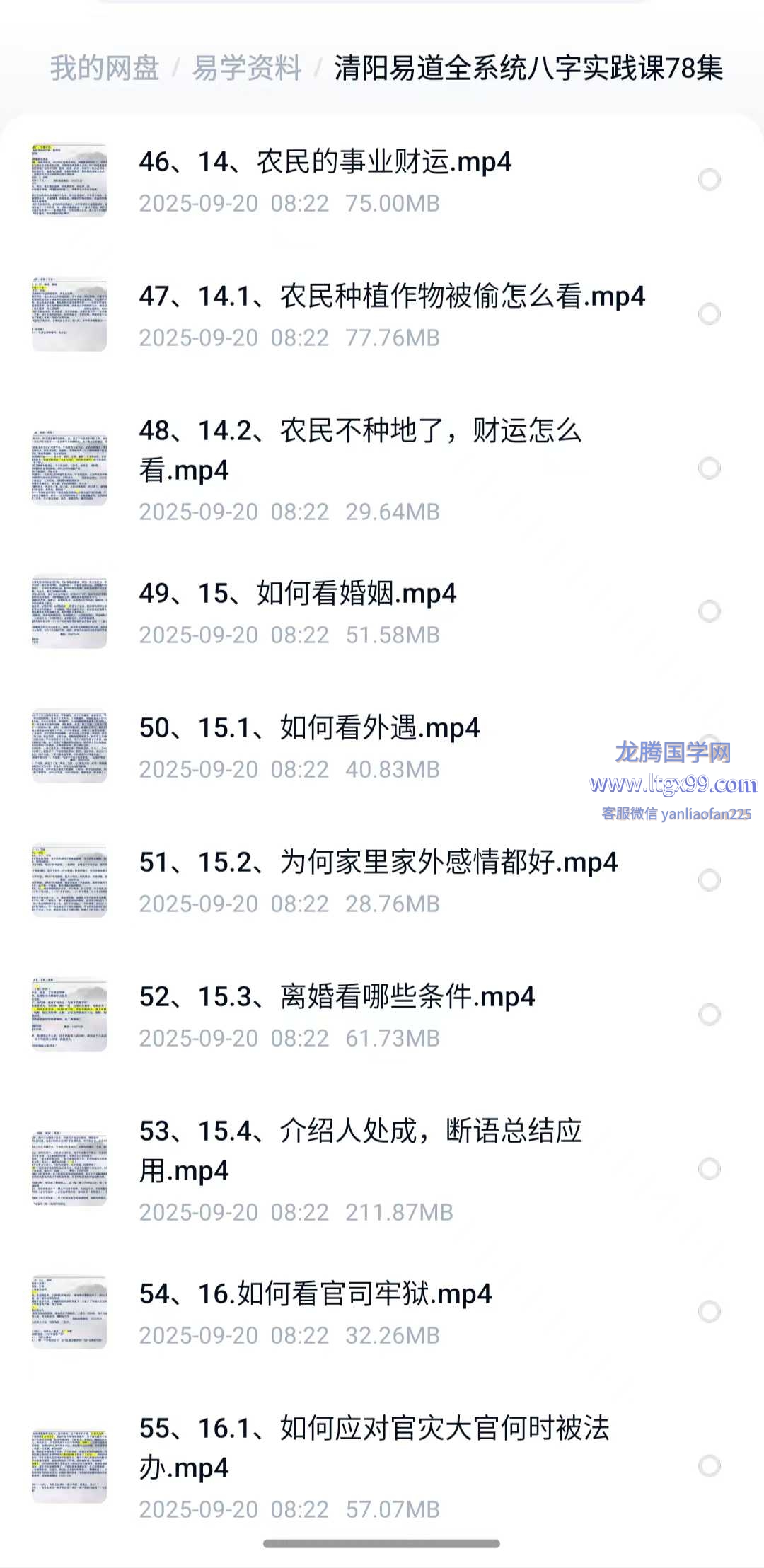Go to 我的网盘 in breadcrumb
The height and width of the screenshot is (1568, 764).
click(105, 69)
